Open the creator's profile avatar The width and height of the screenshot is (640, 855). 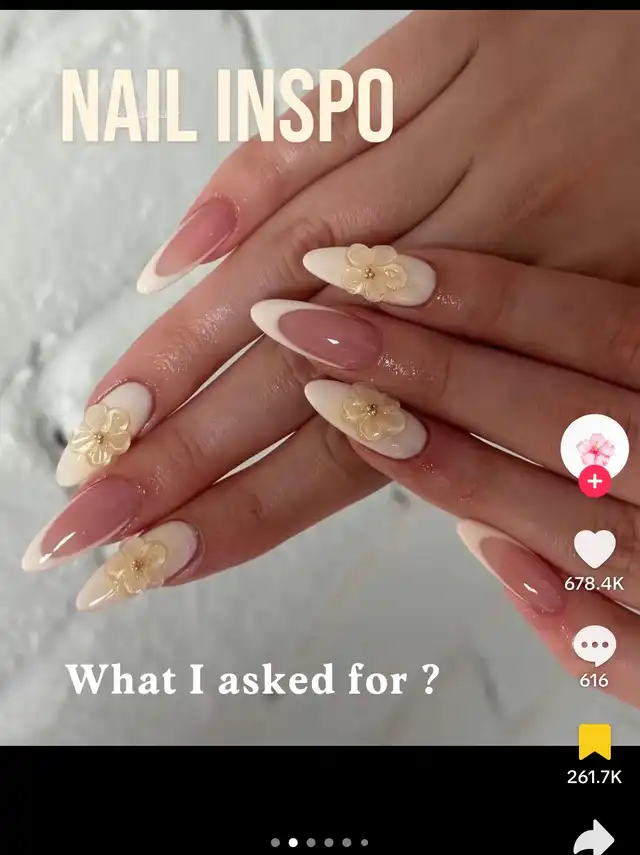tap(594, 446)
